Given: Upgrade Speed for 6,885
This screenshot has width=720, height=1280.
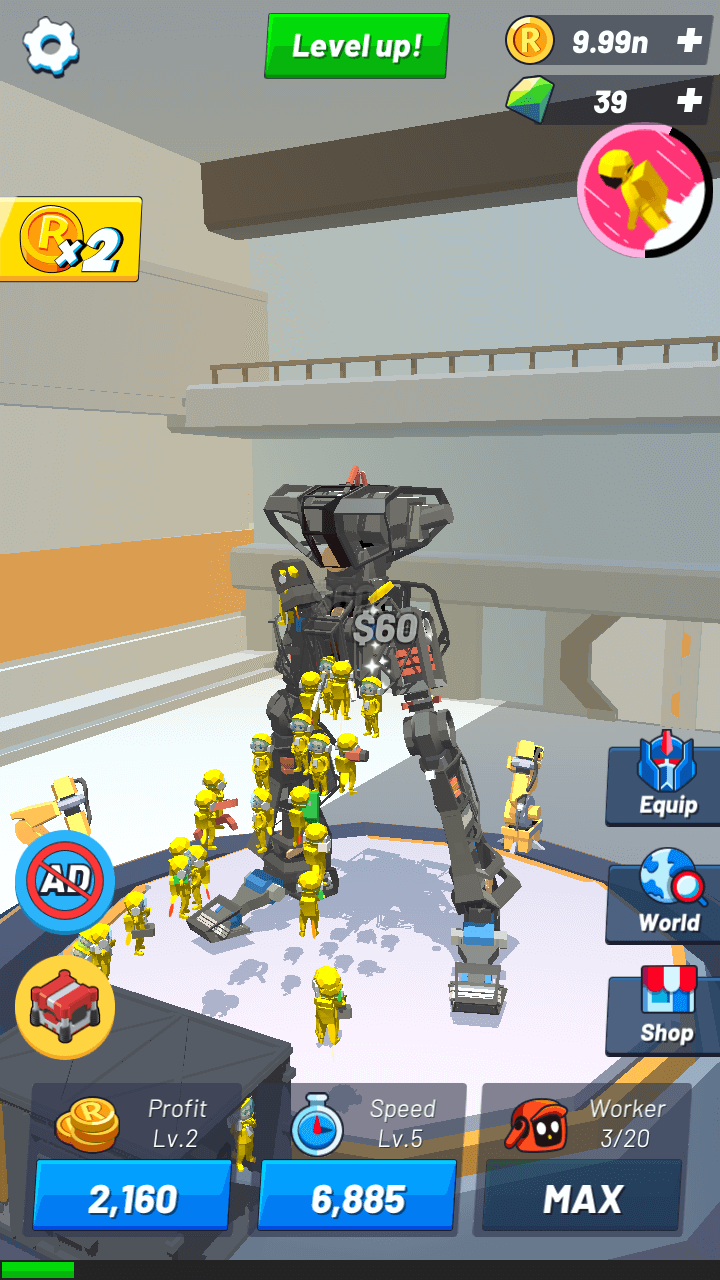Looking at the screenshot, I should (x=357, y=1197).
